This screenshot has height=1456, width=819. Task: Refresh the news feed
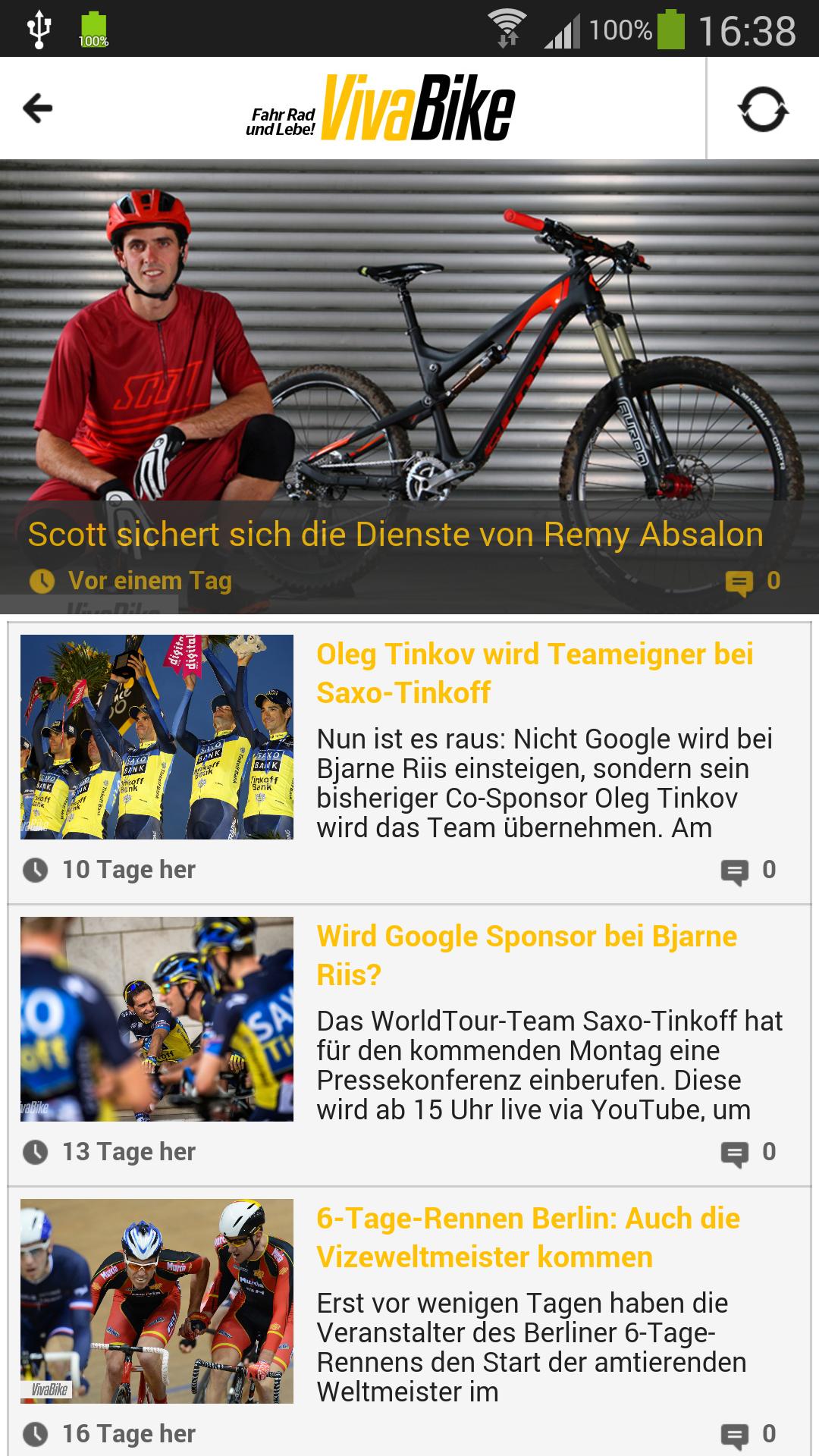tap(762, 108)
